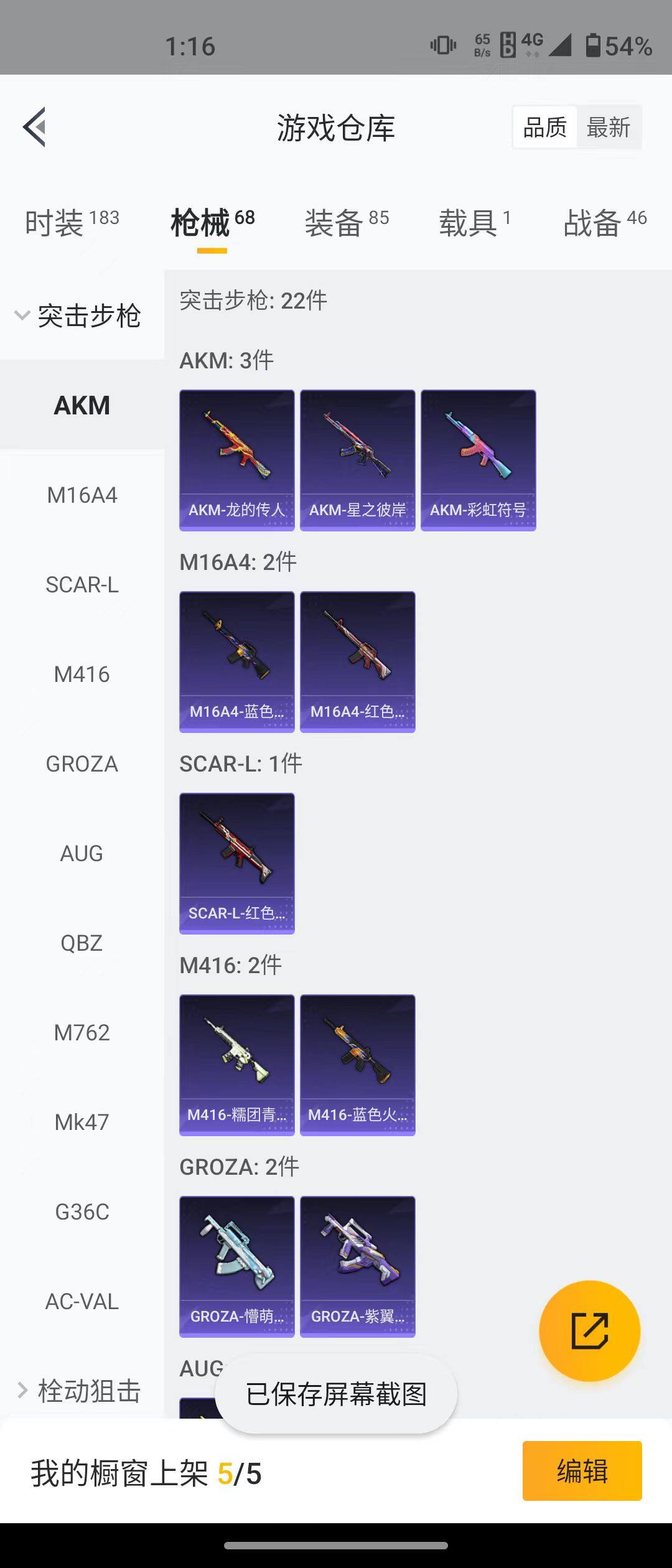The width and height of the screenshot is (672, 1568).
Task: Open the AKM-龙的传人 skin
Action: 236,460
